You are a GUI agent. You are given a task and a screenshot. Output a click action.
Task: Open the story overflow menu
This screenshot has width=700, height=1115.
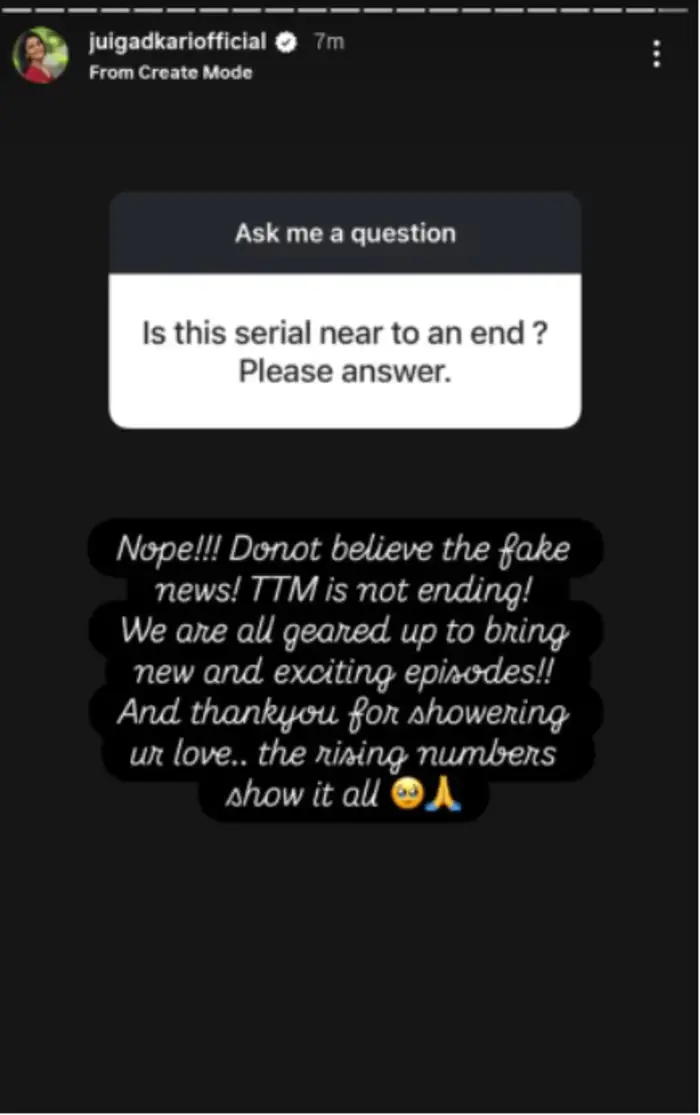(656, 54)
